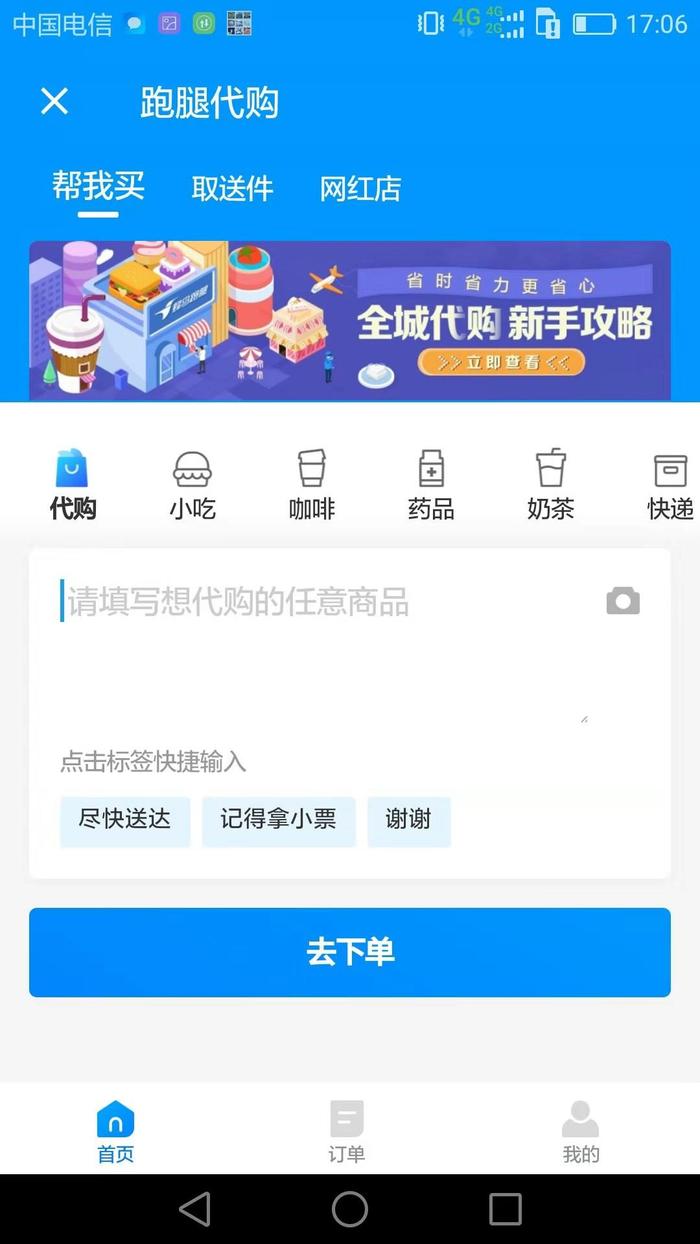Viewport: 700px width, 1244px height.
Task: Select the 代购 category
Action: pos(73,485)
